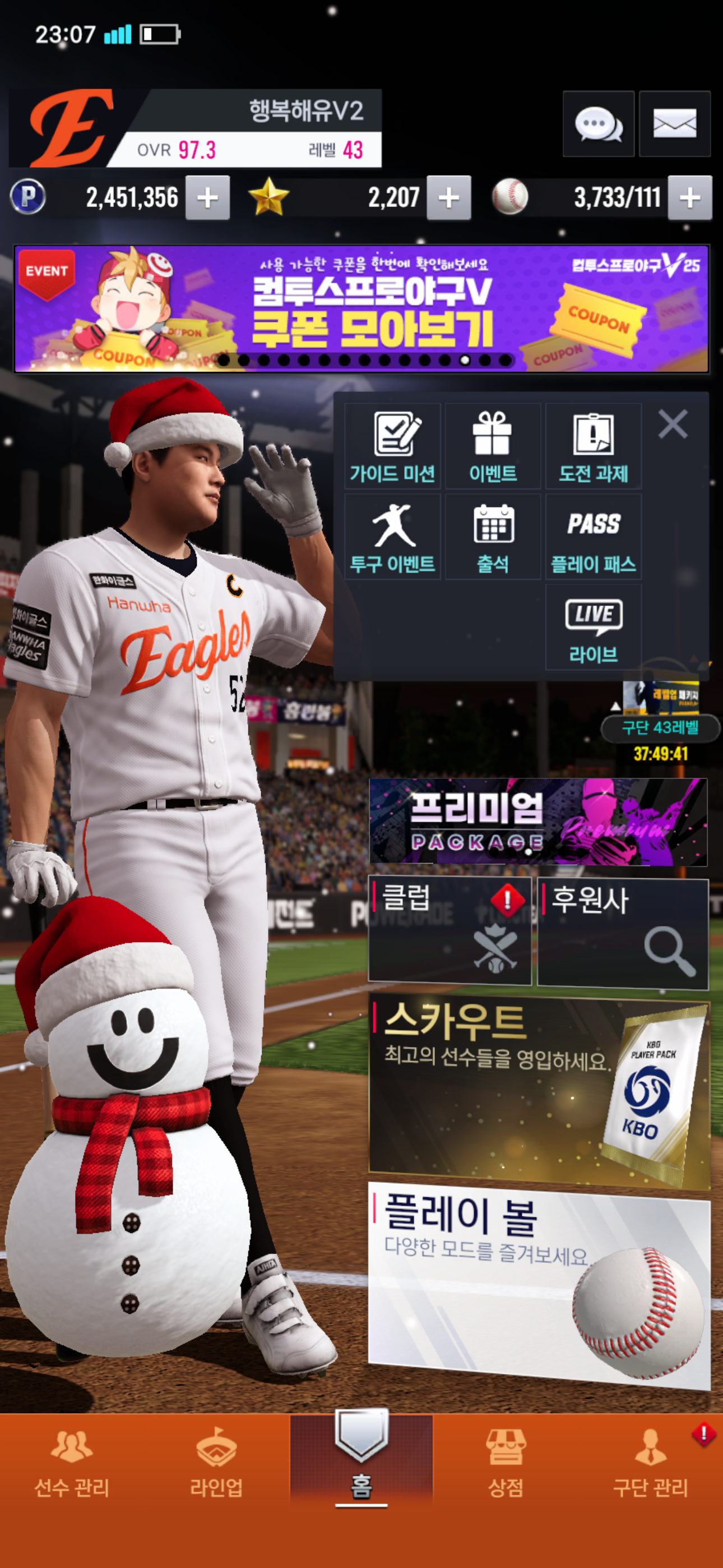Open 가이드 미션 menu

[x=392, y=446]
